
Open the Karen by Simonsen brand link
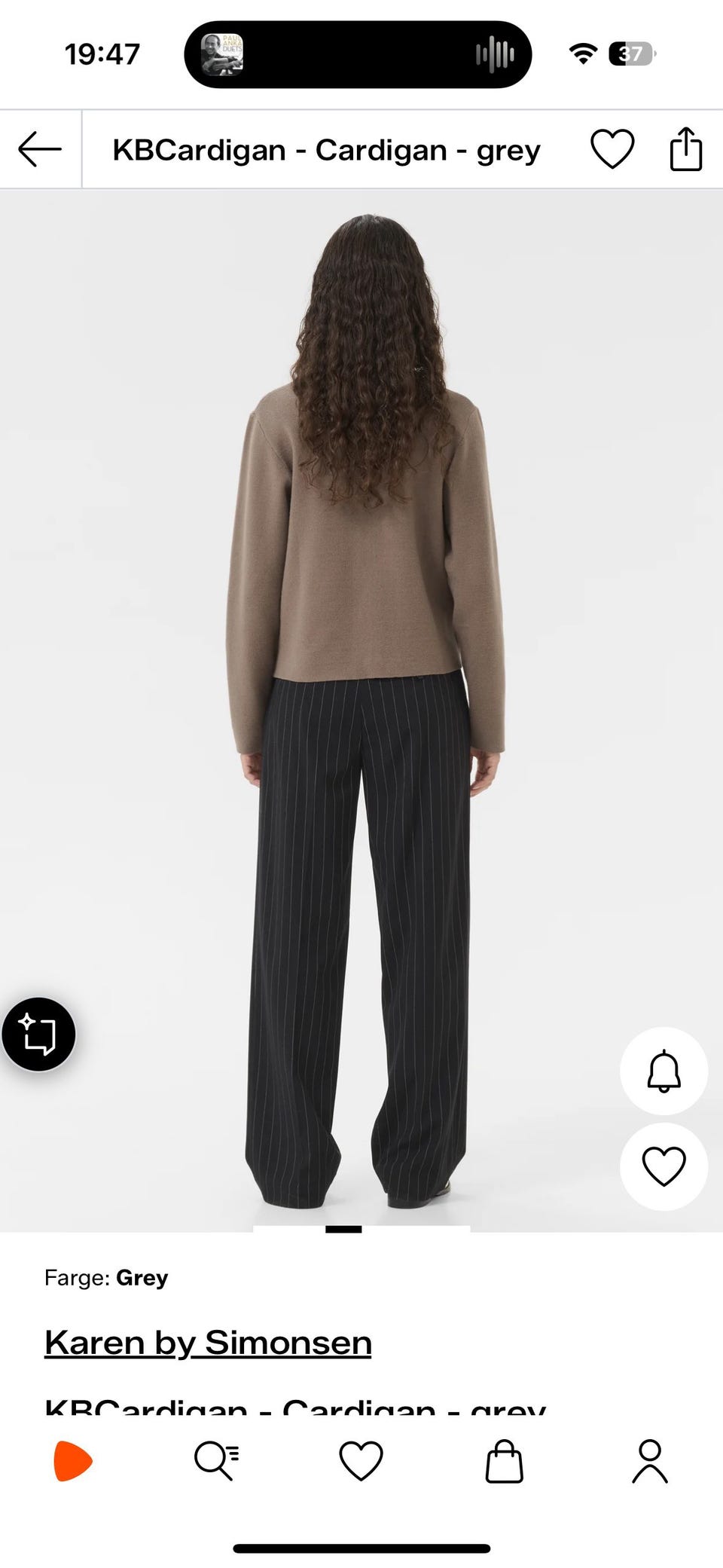click(x=208, y=1343)
